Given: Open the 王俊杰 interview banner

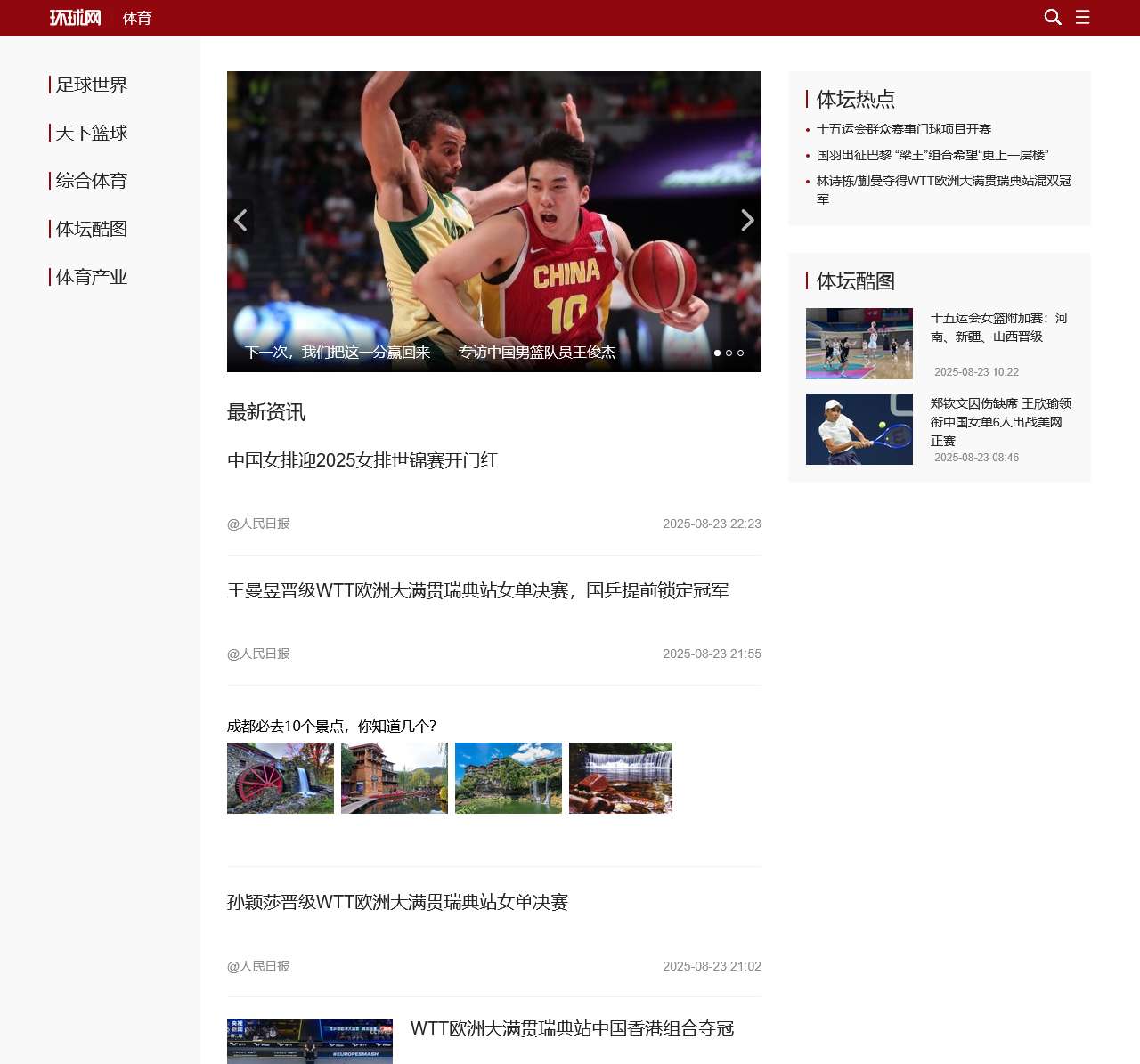Looking at the screenshot, I should (430, 352).
